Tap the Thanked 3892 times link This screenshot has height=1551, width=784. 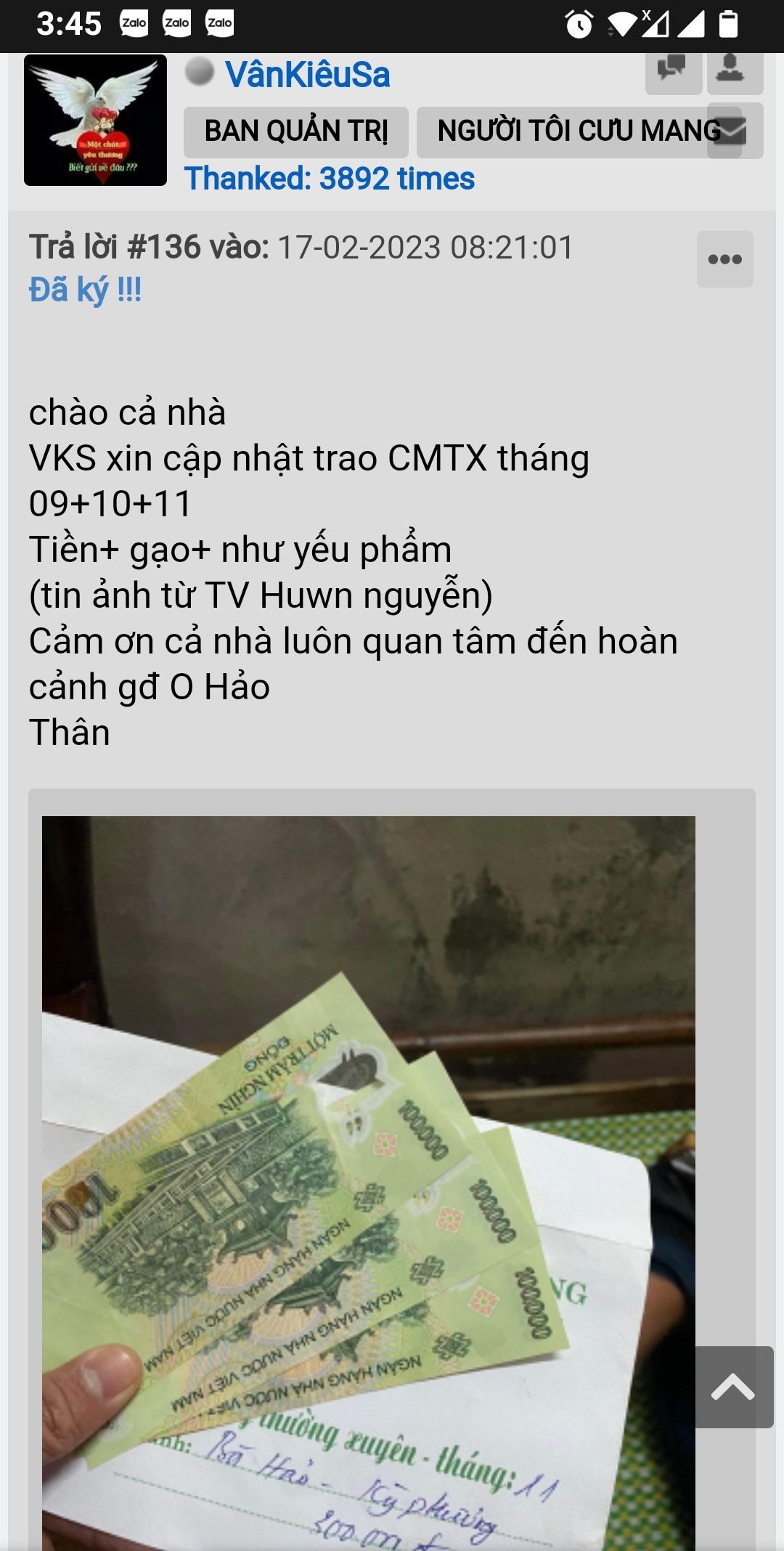point(330,179)
